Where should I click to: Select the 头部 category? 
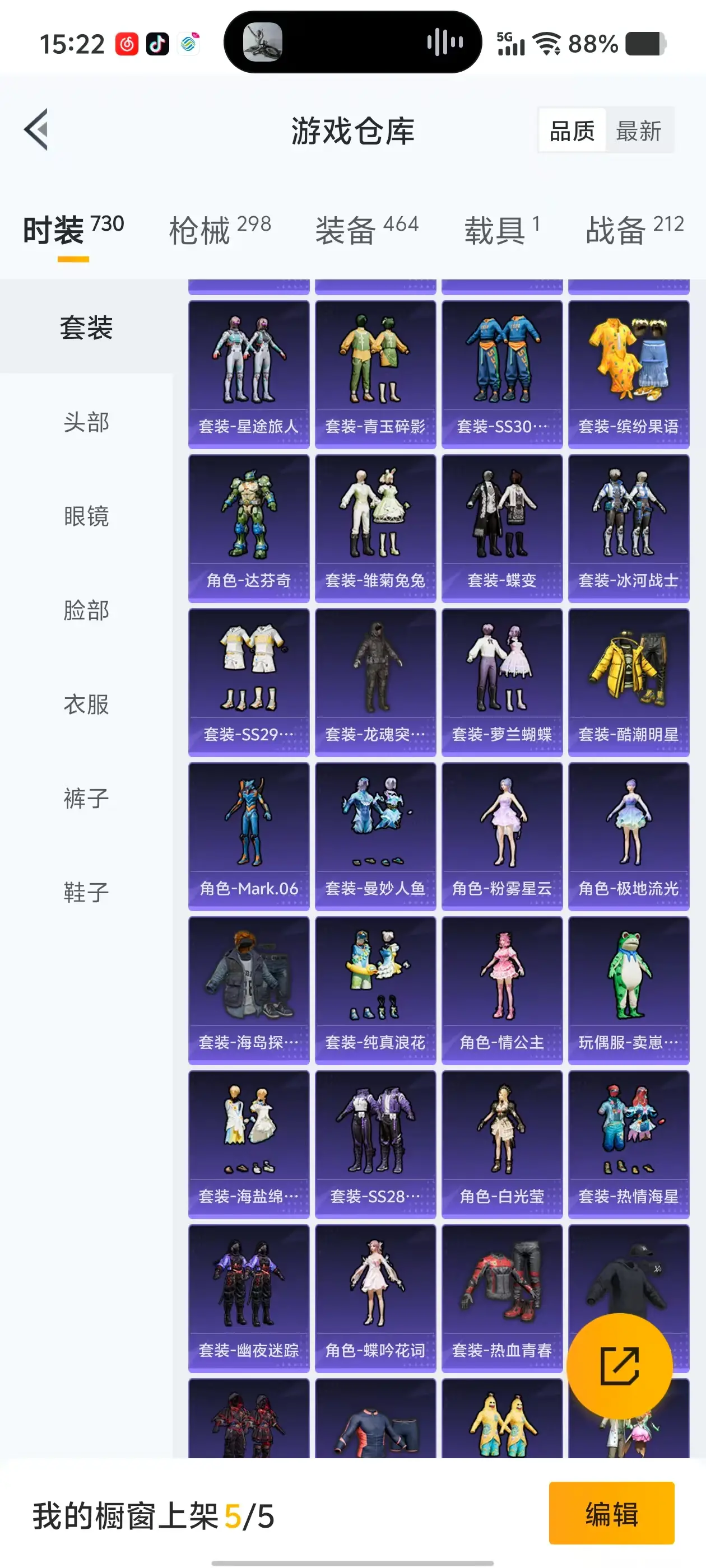coord(86,422)
